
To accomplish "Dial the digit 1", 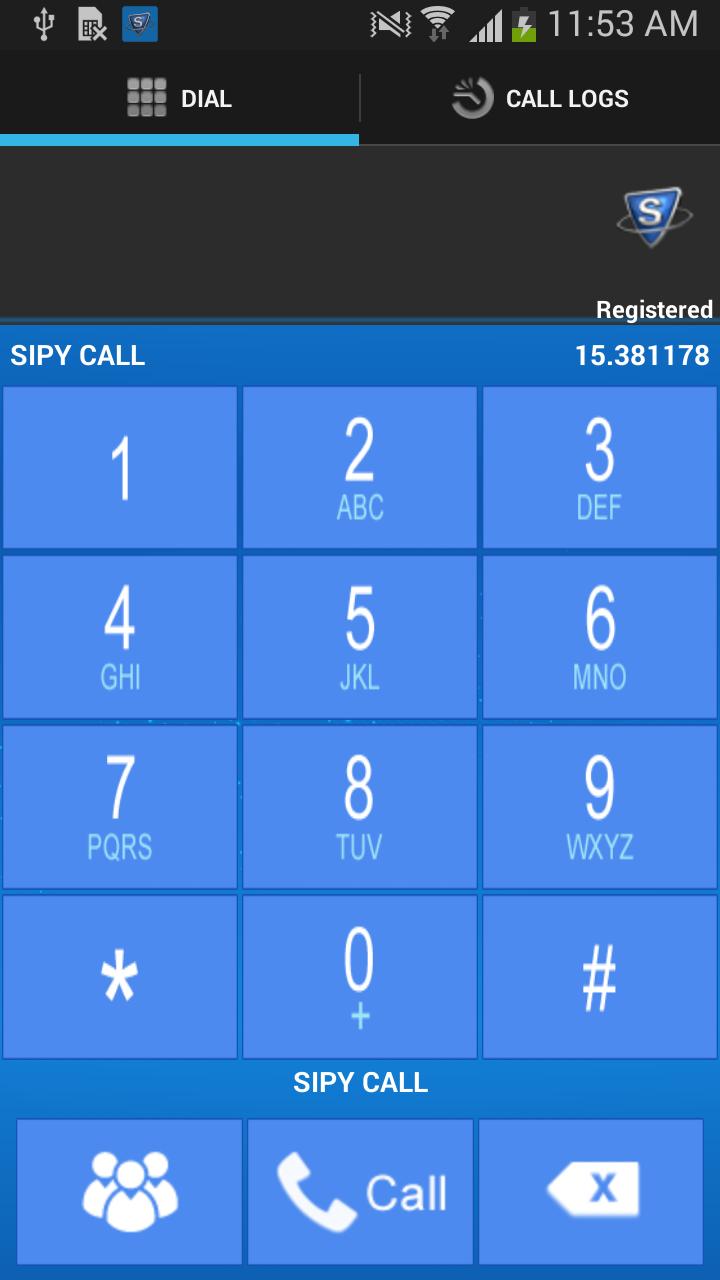I will click(120, 467).
